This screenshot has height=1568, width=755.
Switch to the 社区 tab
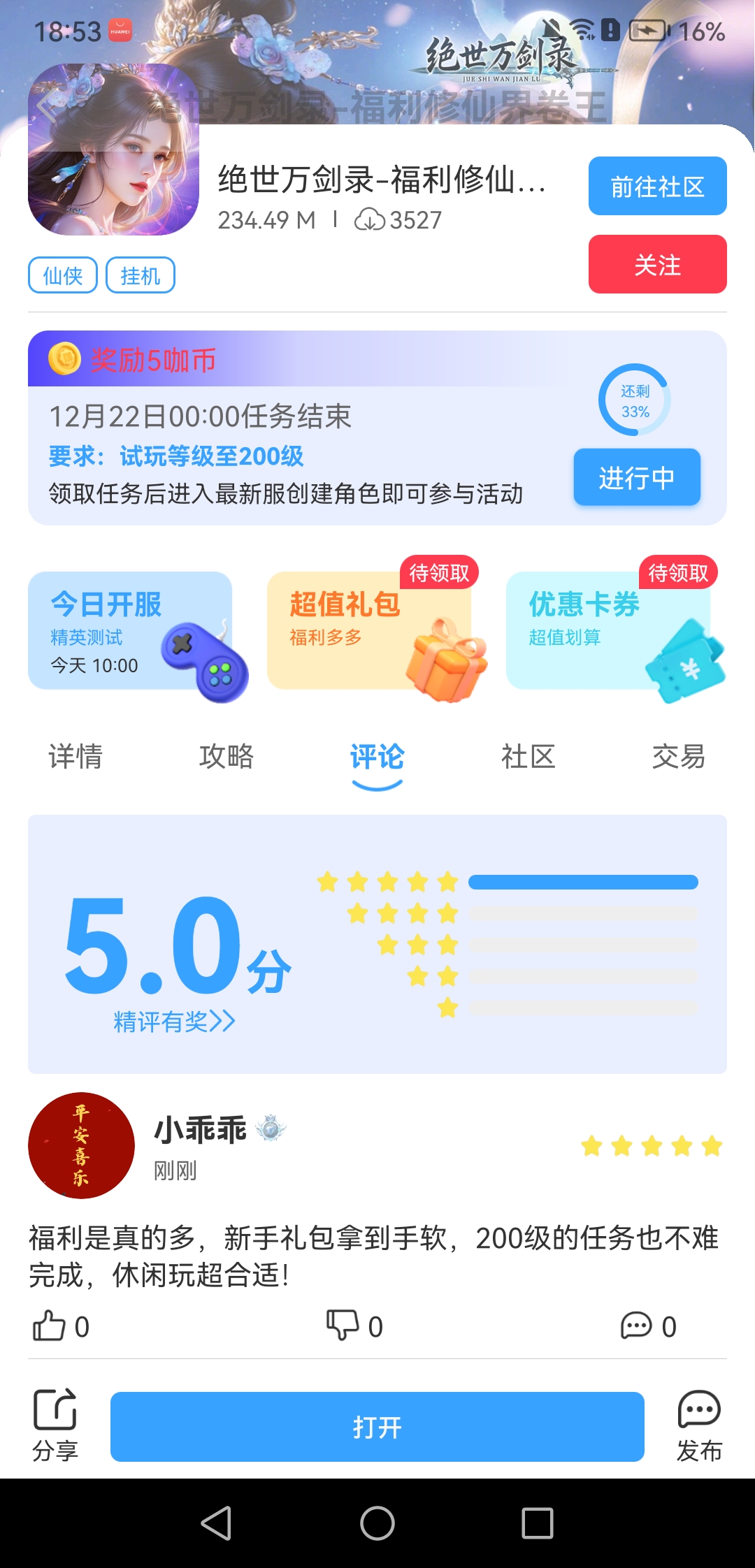pyautogui.click(x=528, y=757)
